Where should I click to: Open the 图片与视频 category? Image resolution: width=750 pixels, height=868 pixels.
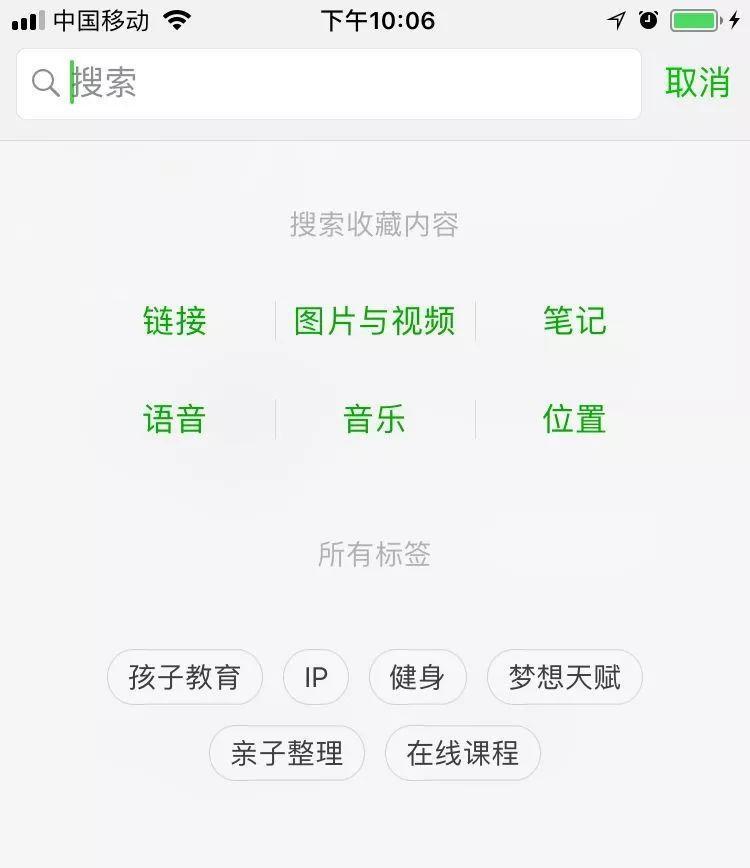click(374, 321)
